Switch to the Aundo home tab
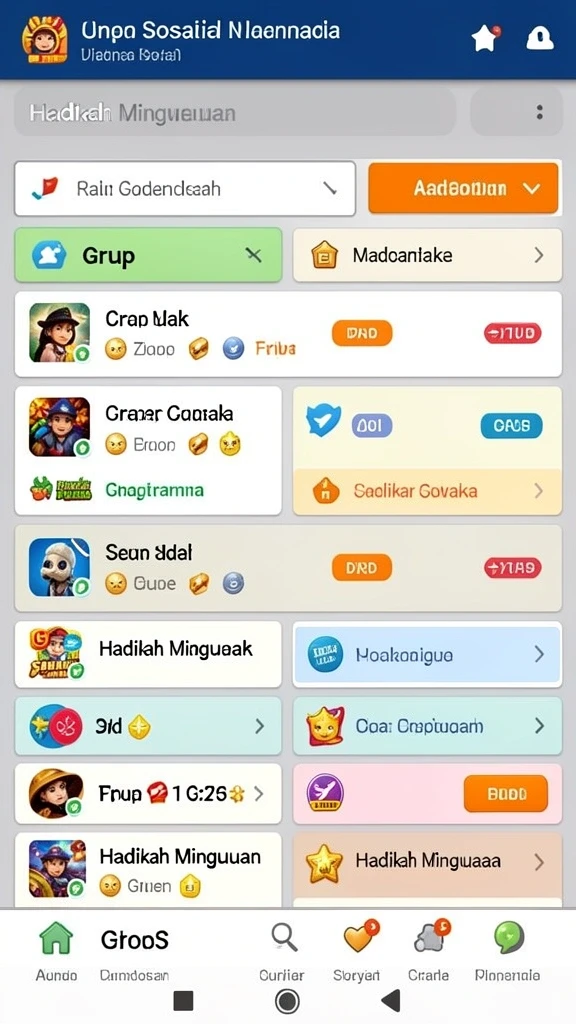The width and height of the screenshot is (576, 1024). [56, 950]
